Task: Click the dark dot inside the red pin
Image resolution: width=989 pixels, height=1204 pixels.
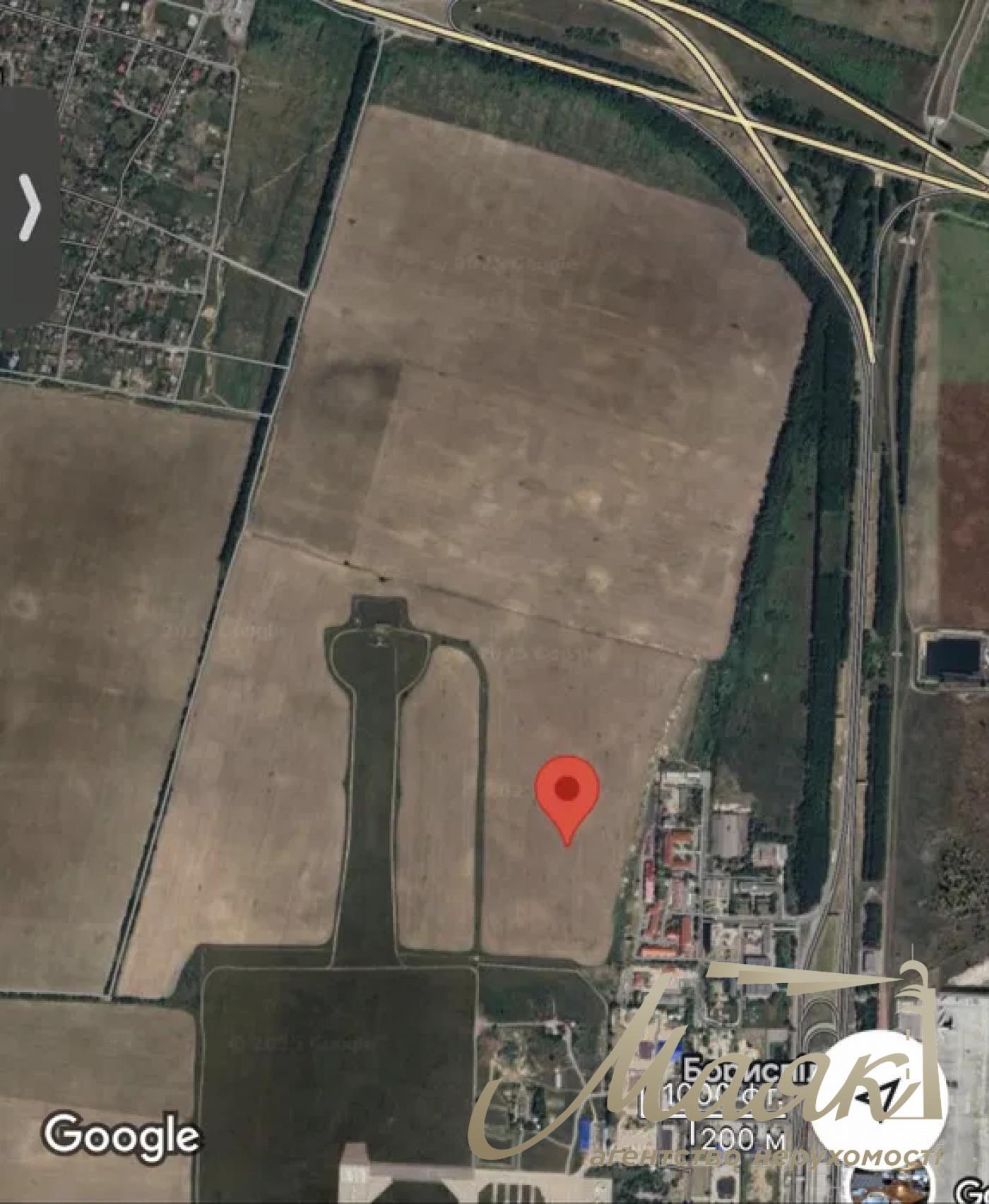Action: tap(569, 789)
